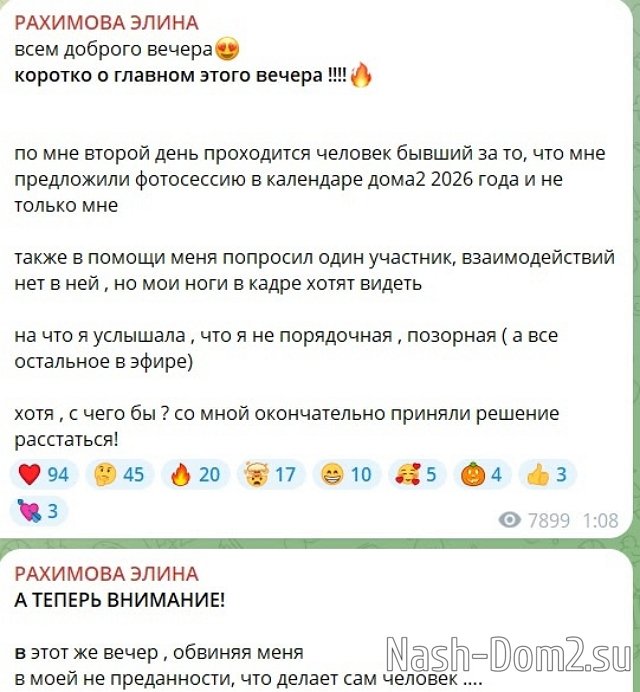This screenshot has height=692, width=640.
Task: Select the exploding head reaction (17)
Action: tap(272, 474)
